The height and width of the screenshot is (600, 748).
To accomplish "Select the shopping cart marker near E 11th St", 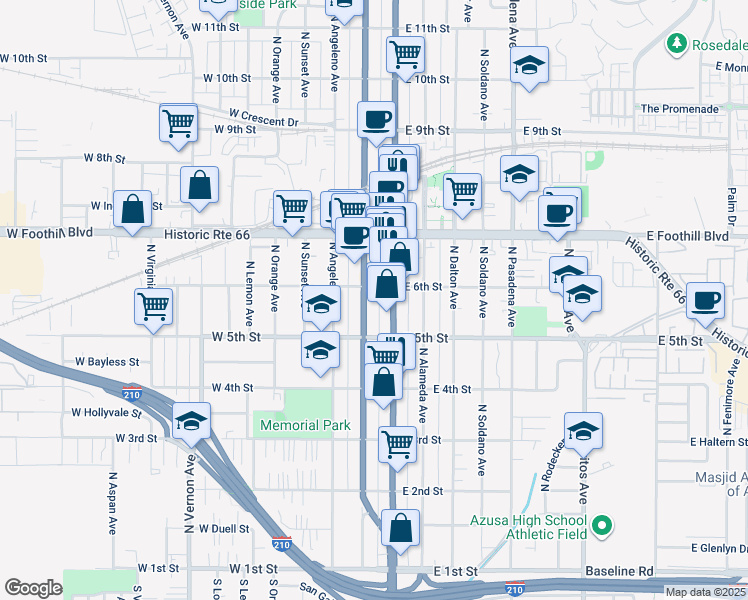I will (x=405, y=54).
